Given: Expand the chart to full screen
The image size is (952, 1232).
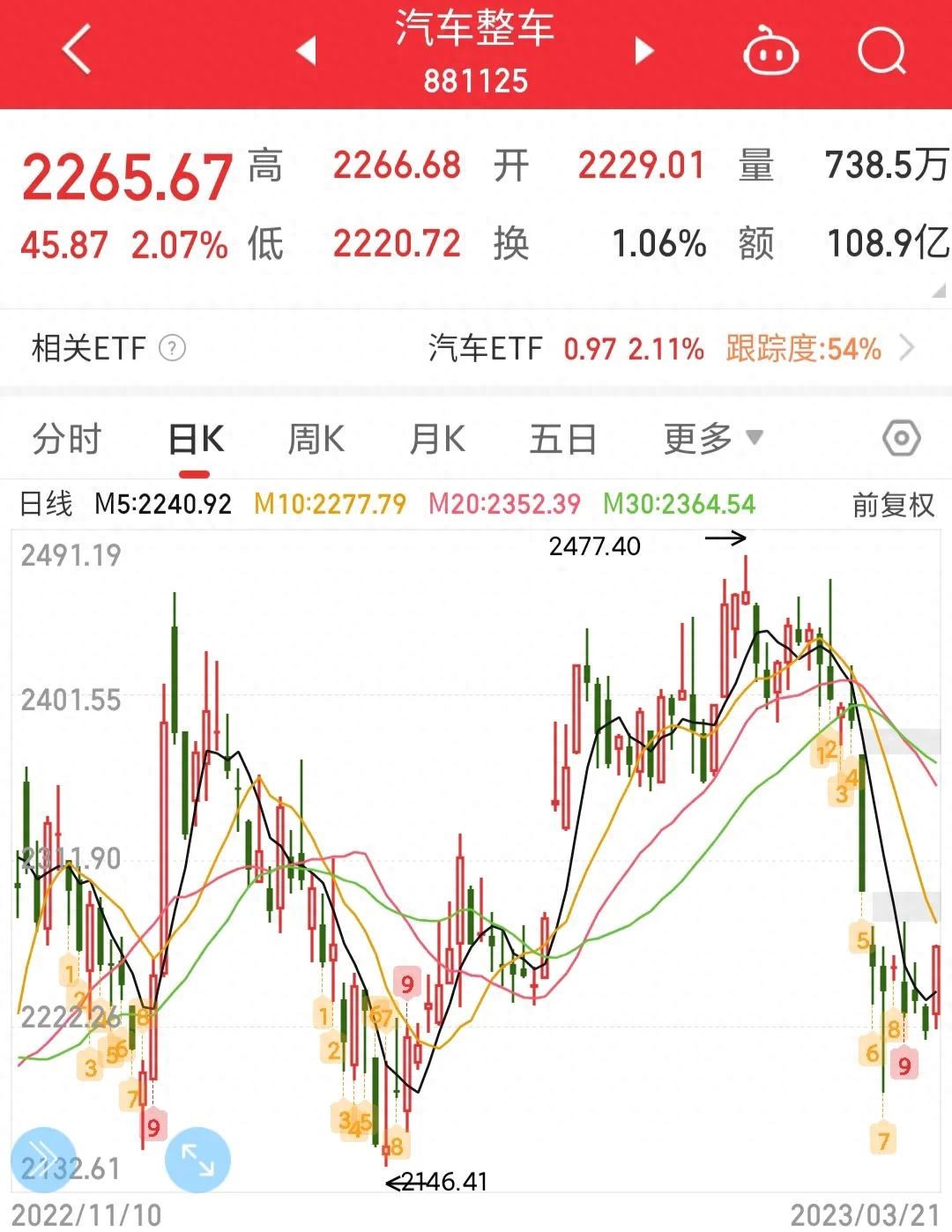Looking at the screenshot, I should click(x=197, y=1160).
